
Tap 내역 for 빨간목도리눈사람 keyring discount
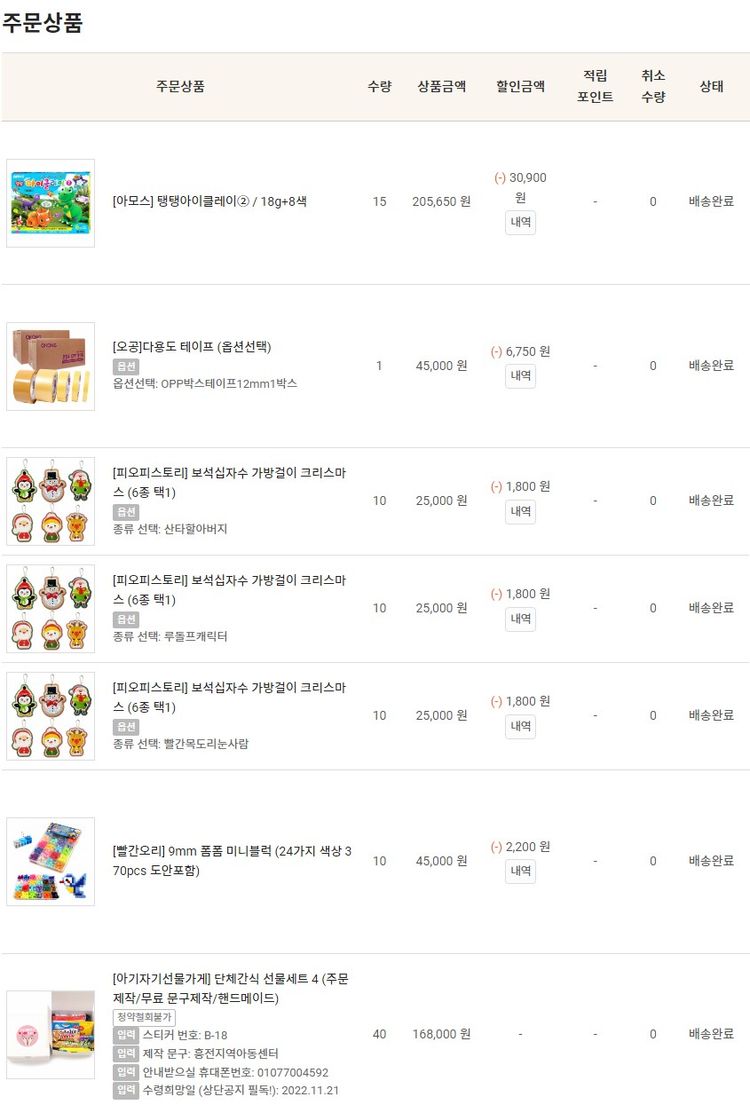tap(520, 727)
